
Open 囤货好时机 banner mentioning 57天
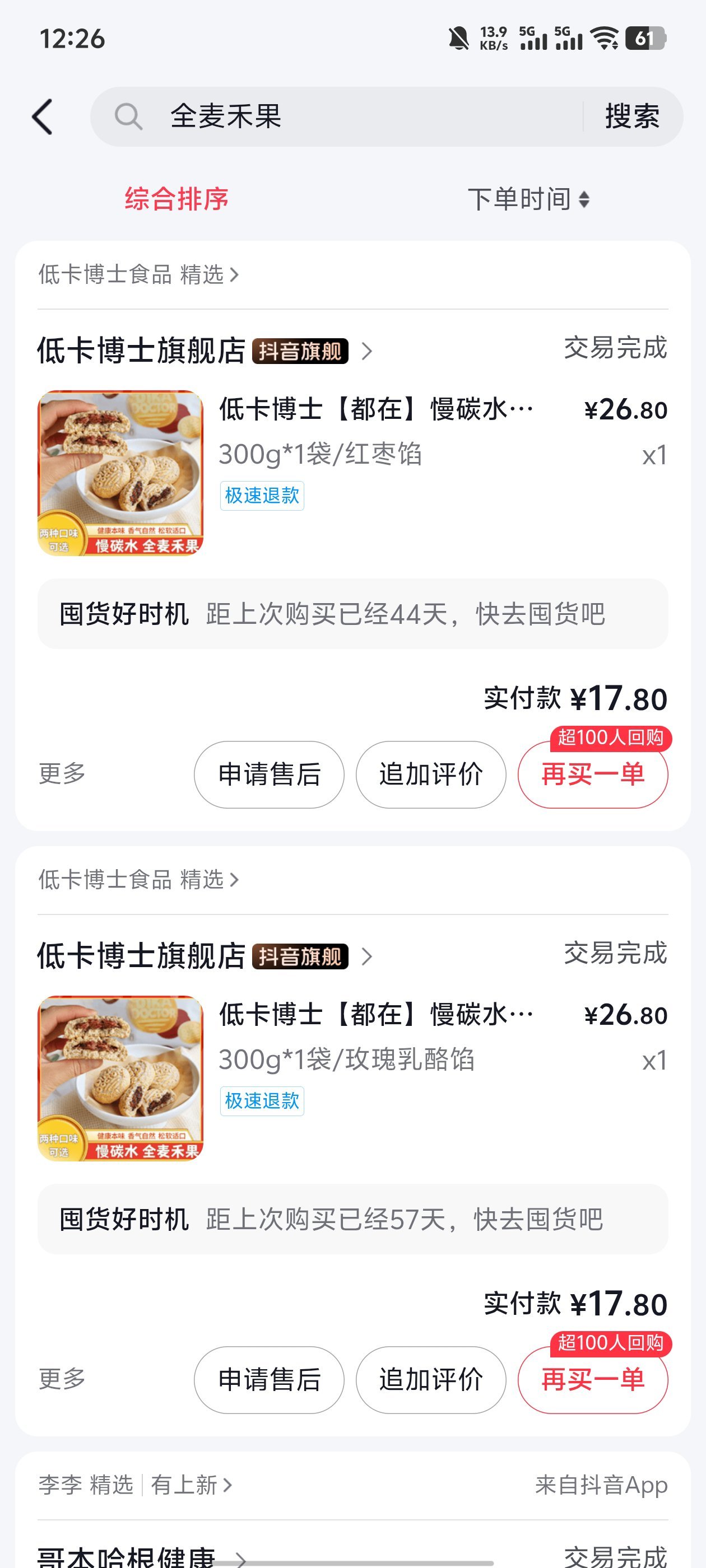pyautogui.click(x=352, y=1219)
